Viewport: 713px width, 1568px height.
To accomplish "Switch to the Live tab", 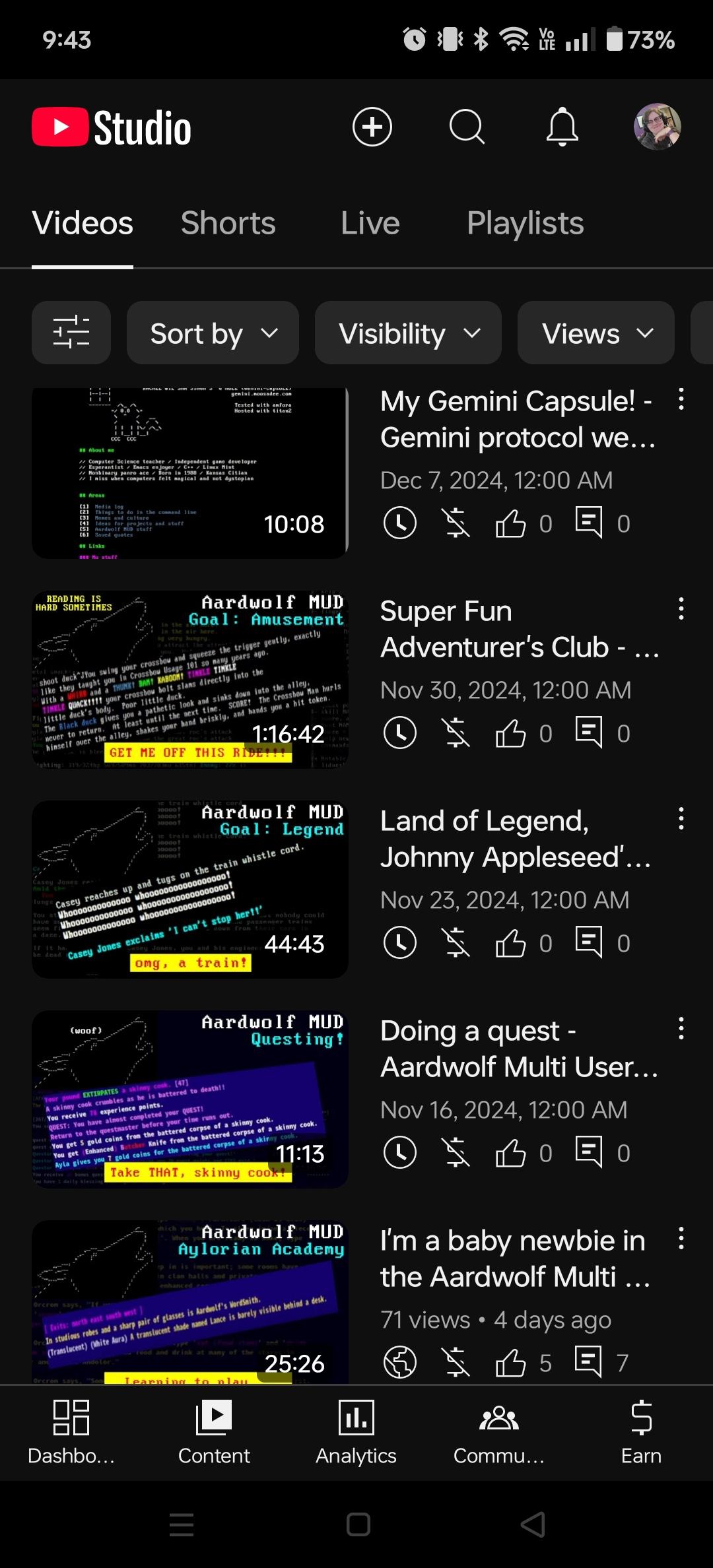I will click(x=370, y=223).
